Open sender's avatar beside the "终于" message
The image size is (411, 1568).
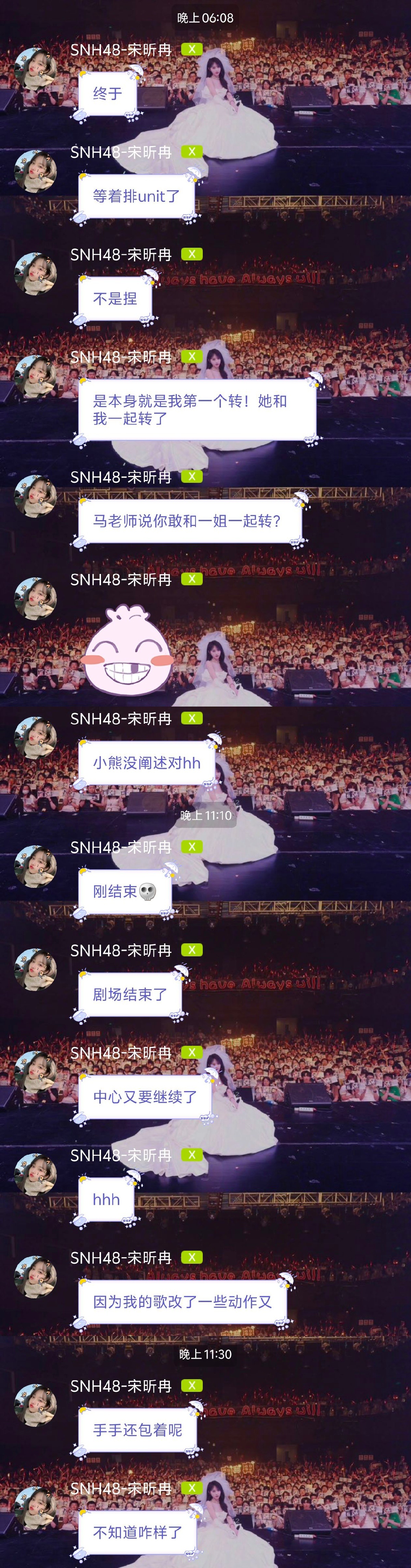35,69
